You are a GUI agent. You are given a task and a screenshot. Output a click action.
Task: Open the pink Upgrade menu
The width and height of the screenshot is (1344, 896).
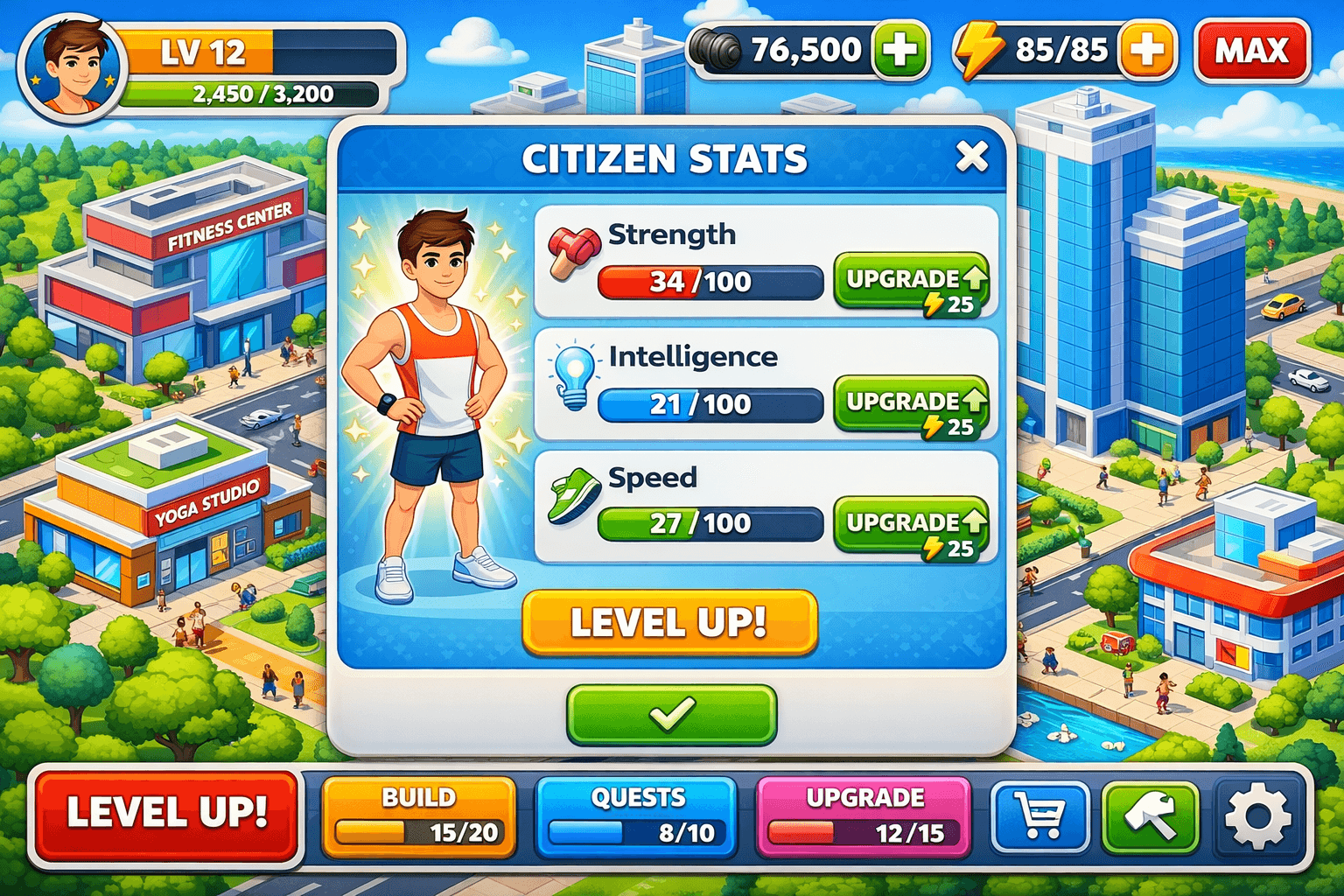pyautogui.click(x=864, y=816)
